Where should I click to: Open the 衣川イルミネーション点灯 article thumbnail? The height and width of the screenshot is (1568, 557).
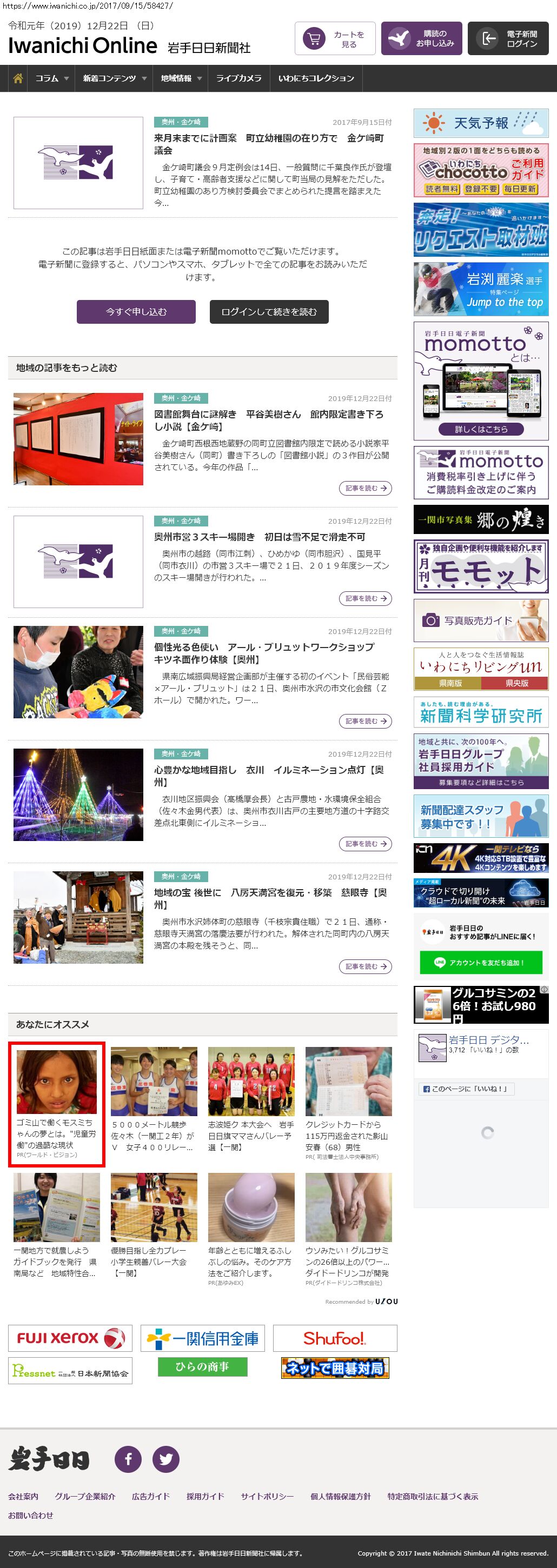pos(78,795)
